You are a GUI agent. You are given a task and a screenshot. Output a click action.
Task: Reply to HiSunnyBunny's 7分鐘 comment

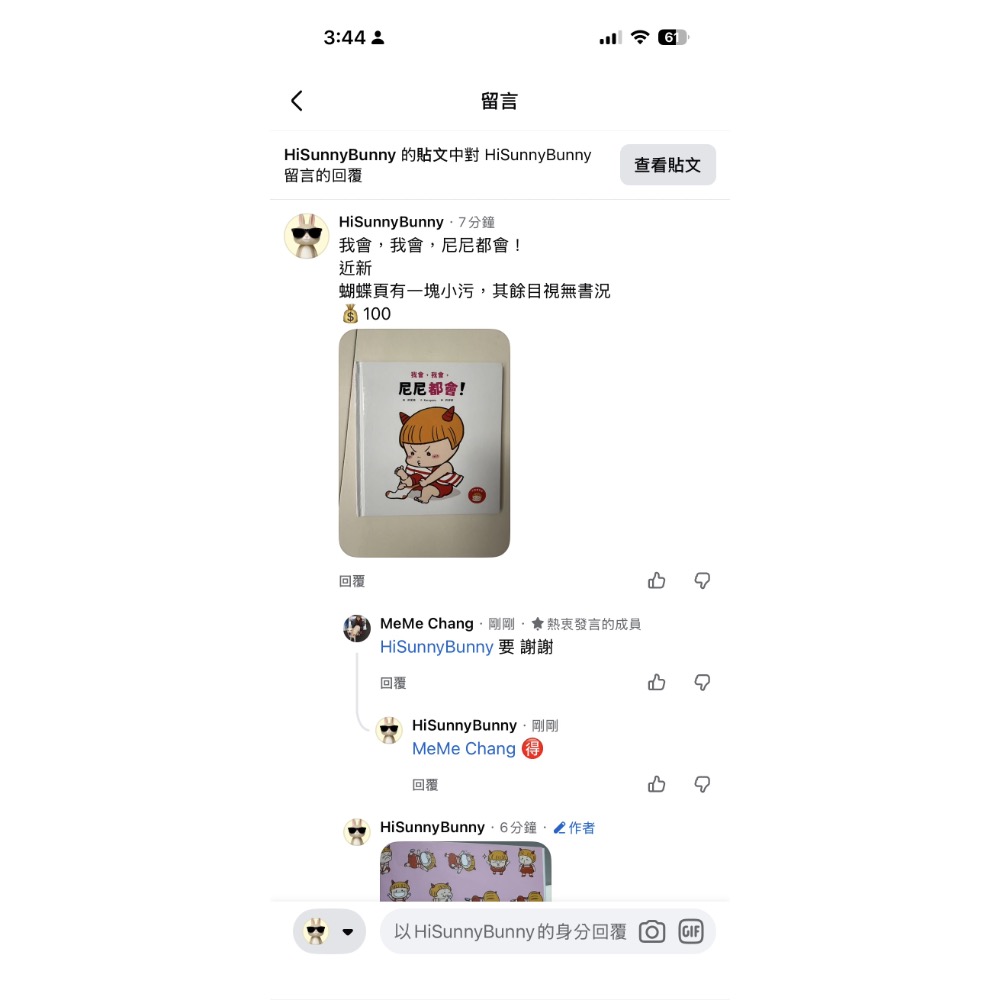click(x=351, y=580)
